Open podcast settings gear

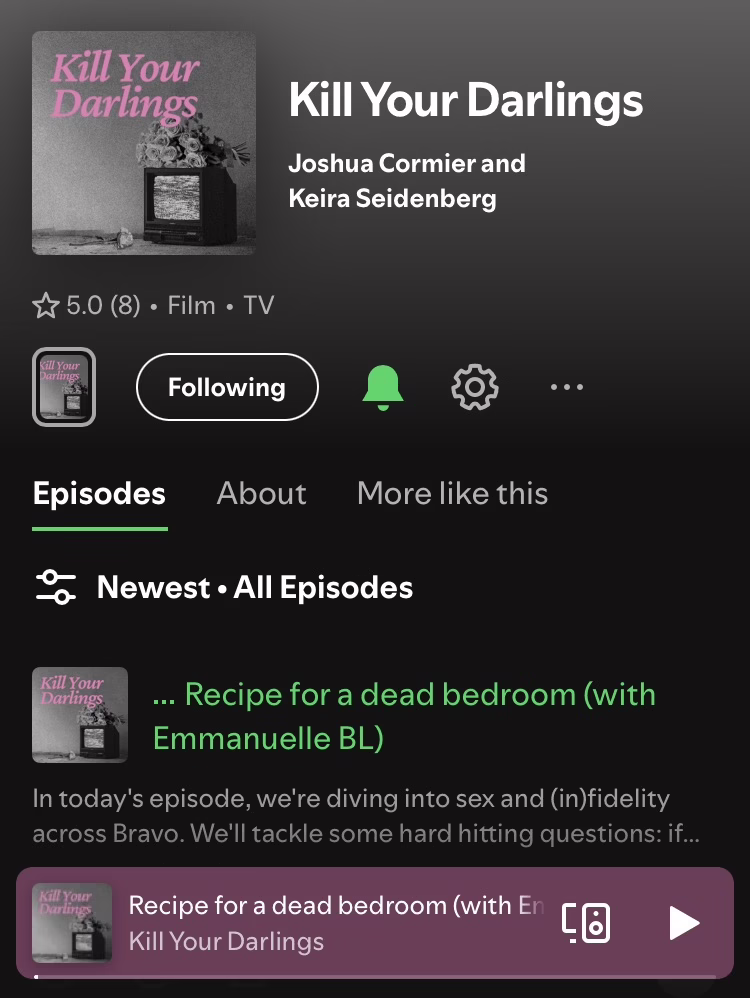coord(475,387)
